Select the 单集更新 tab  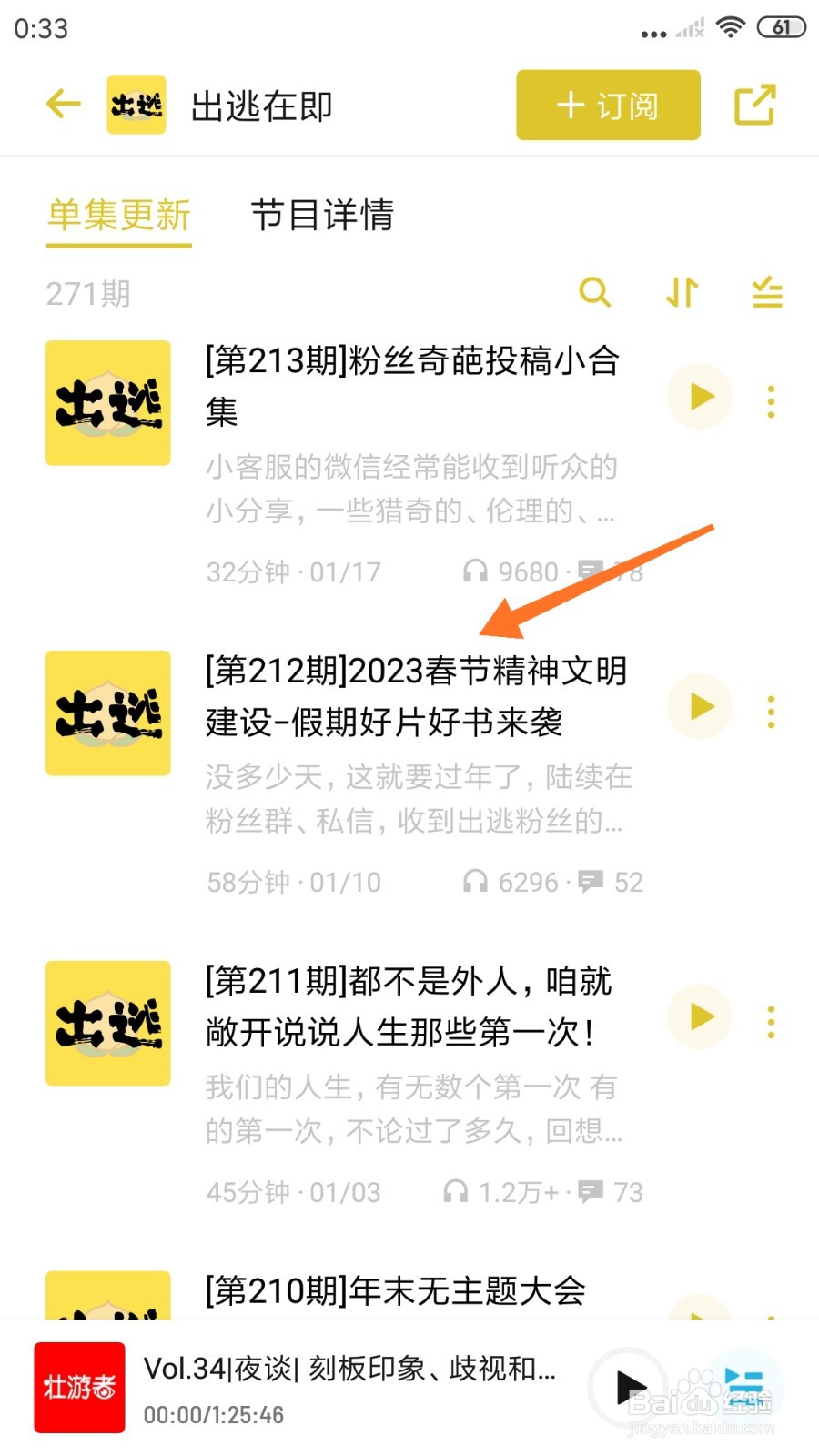pos(118,217)
